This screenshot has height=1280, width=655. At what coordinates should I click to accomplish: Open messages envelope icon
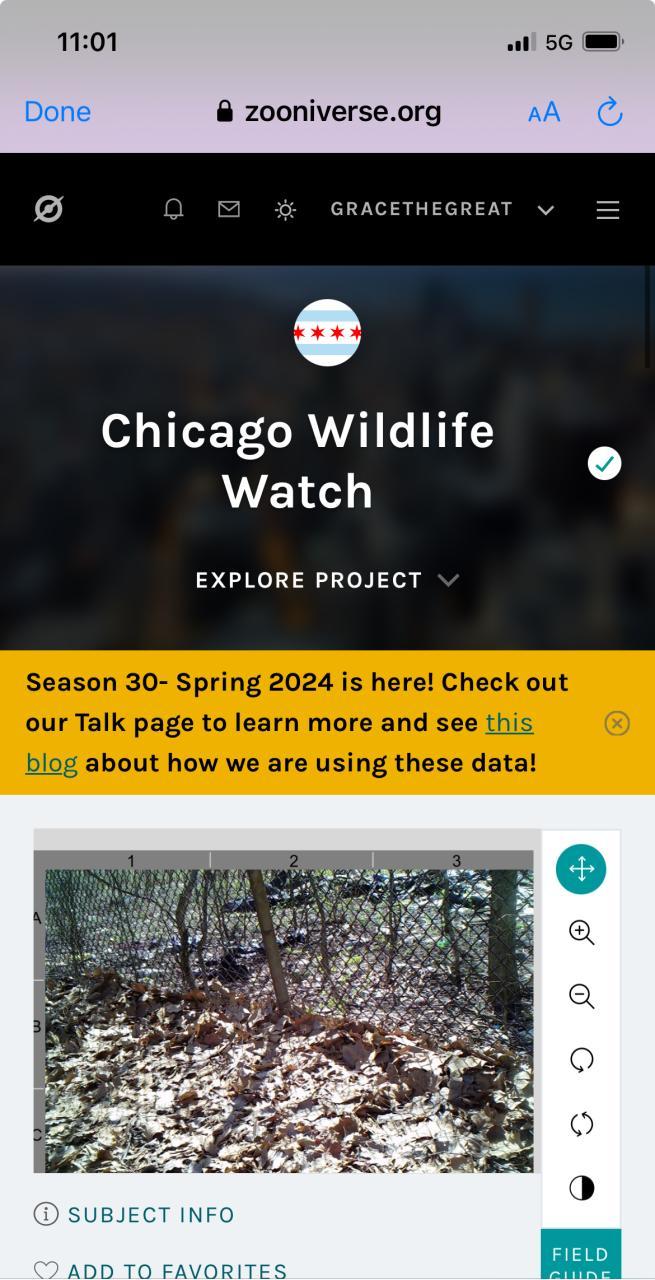(229, 209)
